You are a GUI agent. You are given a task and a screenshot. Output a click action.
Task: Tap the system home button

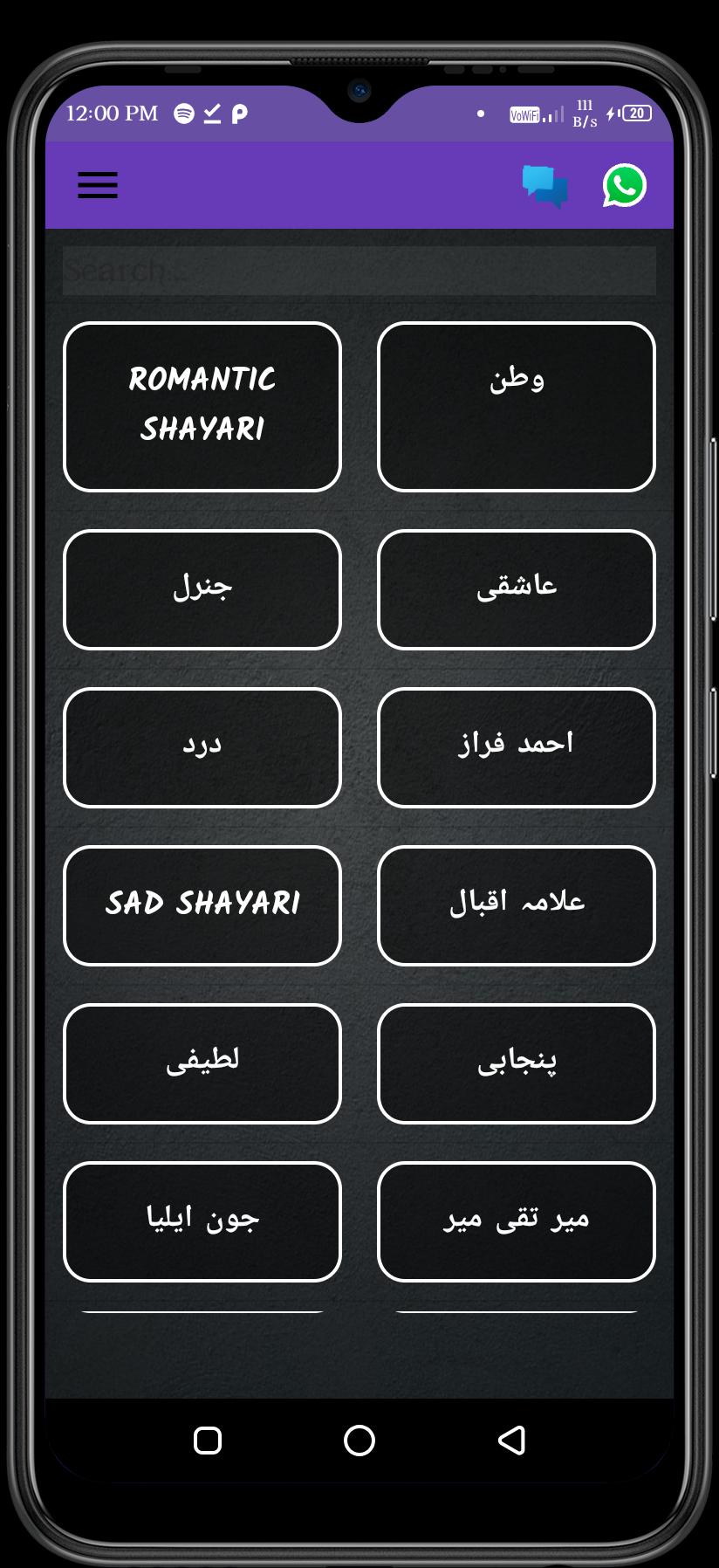(359, 1441)
